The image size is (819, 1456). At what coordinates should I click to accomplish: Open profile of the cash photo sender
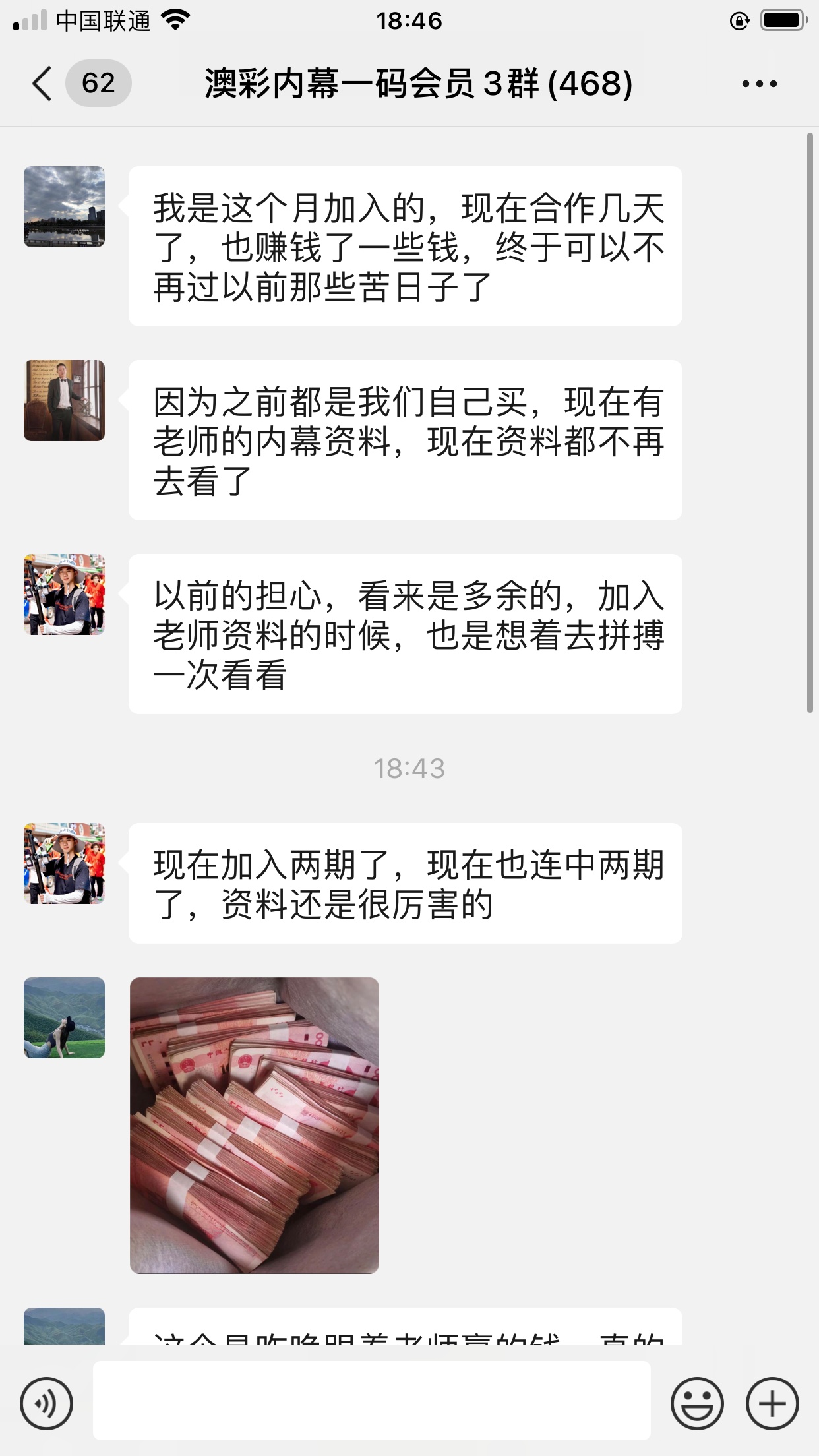(64, 1017)
